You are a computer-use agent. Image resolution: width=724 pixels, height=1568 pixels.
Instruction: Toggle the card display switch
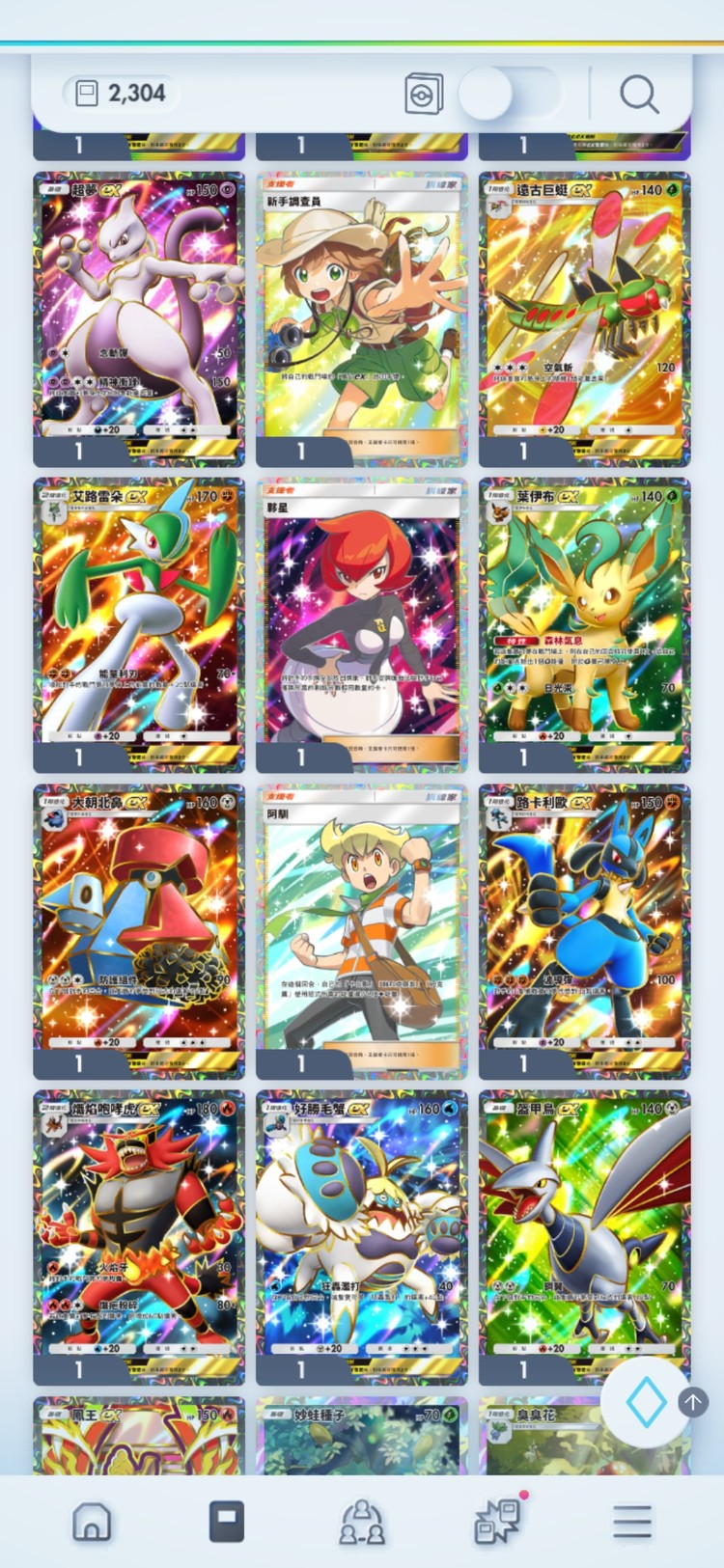[x=509, y=95]
